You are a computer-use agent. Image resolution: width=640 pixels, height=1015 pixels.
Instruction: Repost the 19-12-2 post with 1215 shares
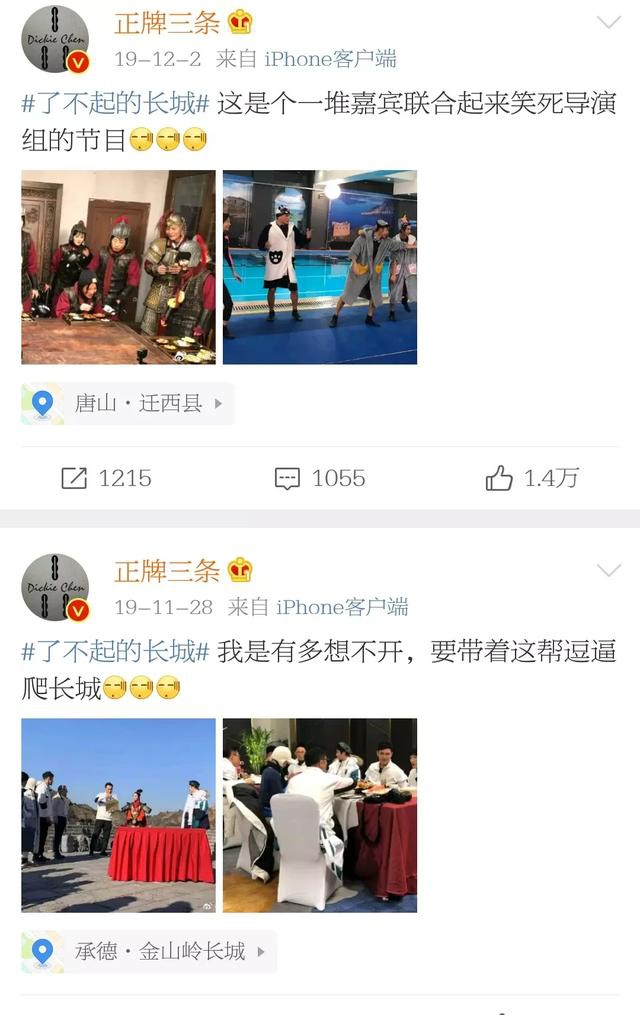click(x=105, y=478)
